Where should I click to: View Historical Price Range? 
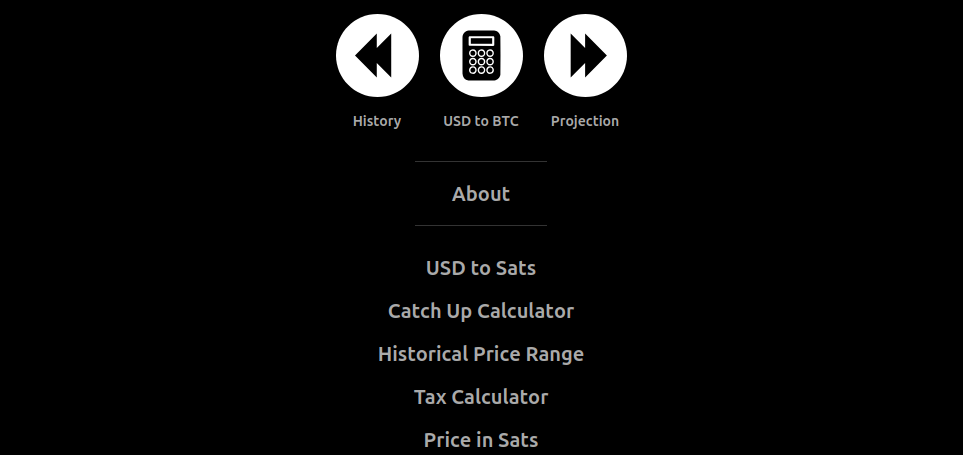[481, 354]
